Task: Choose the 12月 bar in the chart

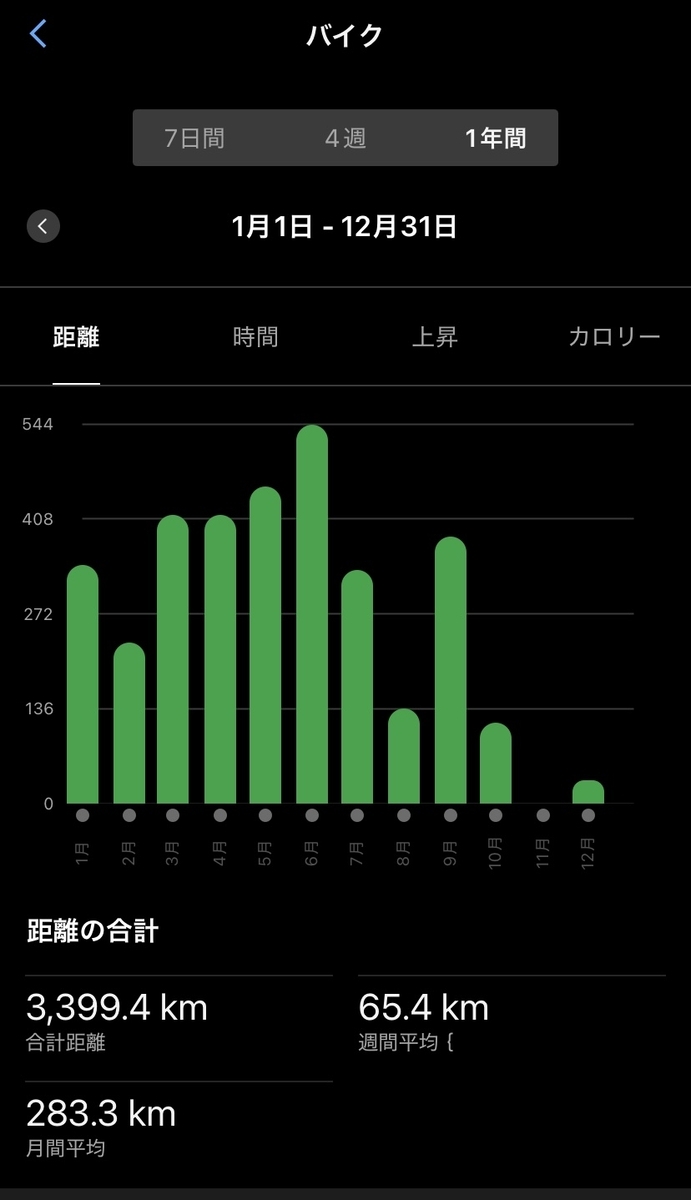Action: click(x=588, y=792)
